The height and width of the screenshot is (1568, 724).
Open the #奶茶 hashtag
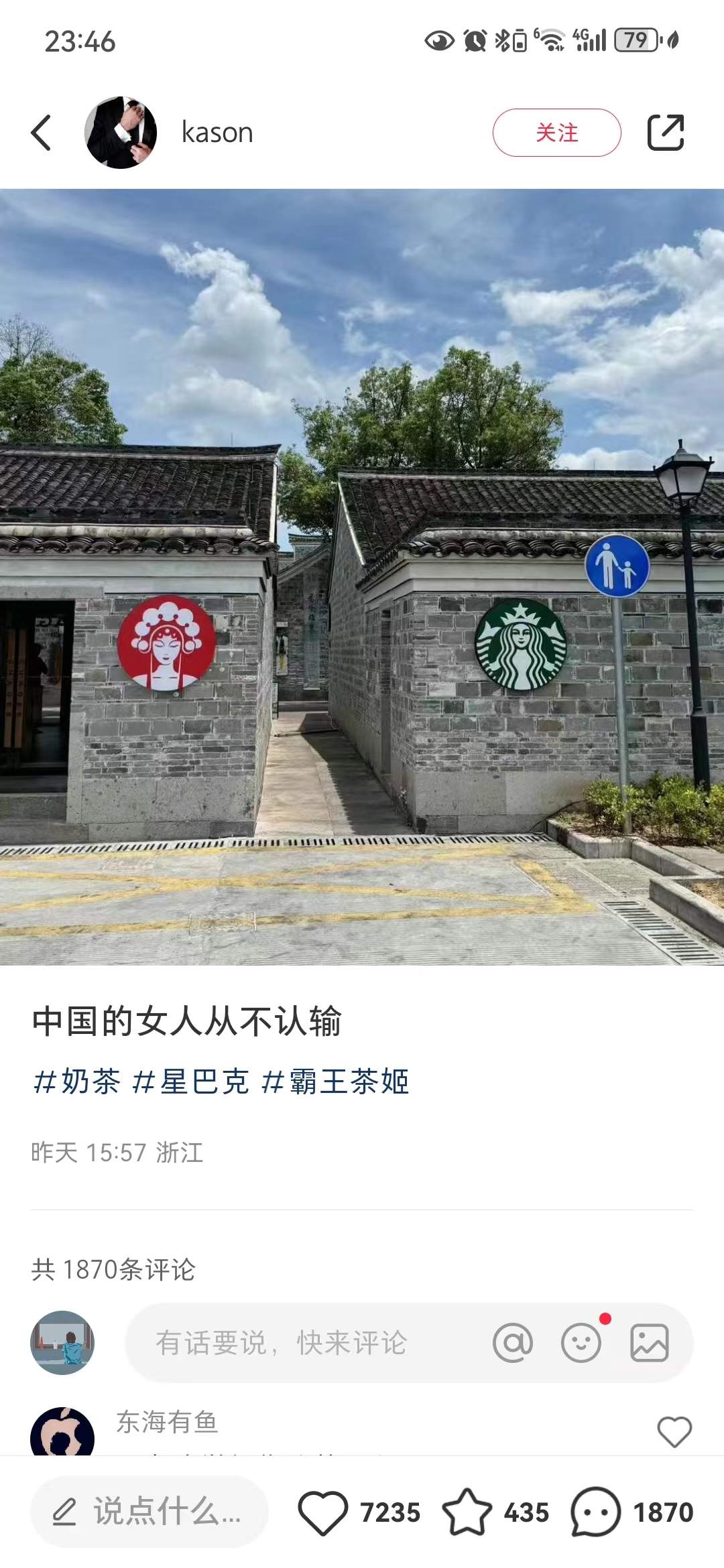77,1082
